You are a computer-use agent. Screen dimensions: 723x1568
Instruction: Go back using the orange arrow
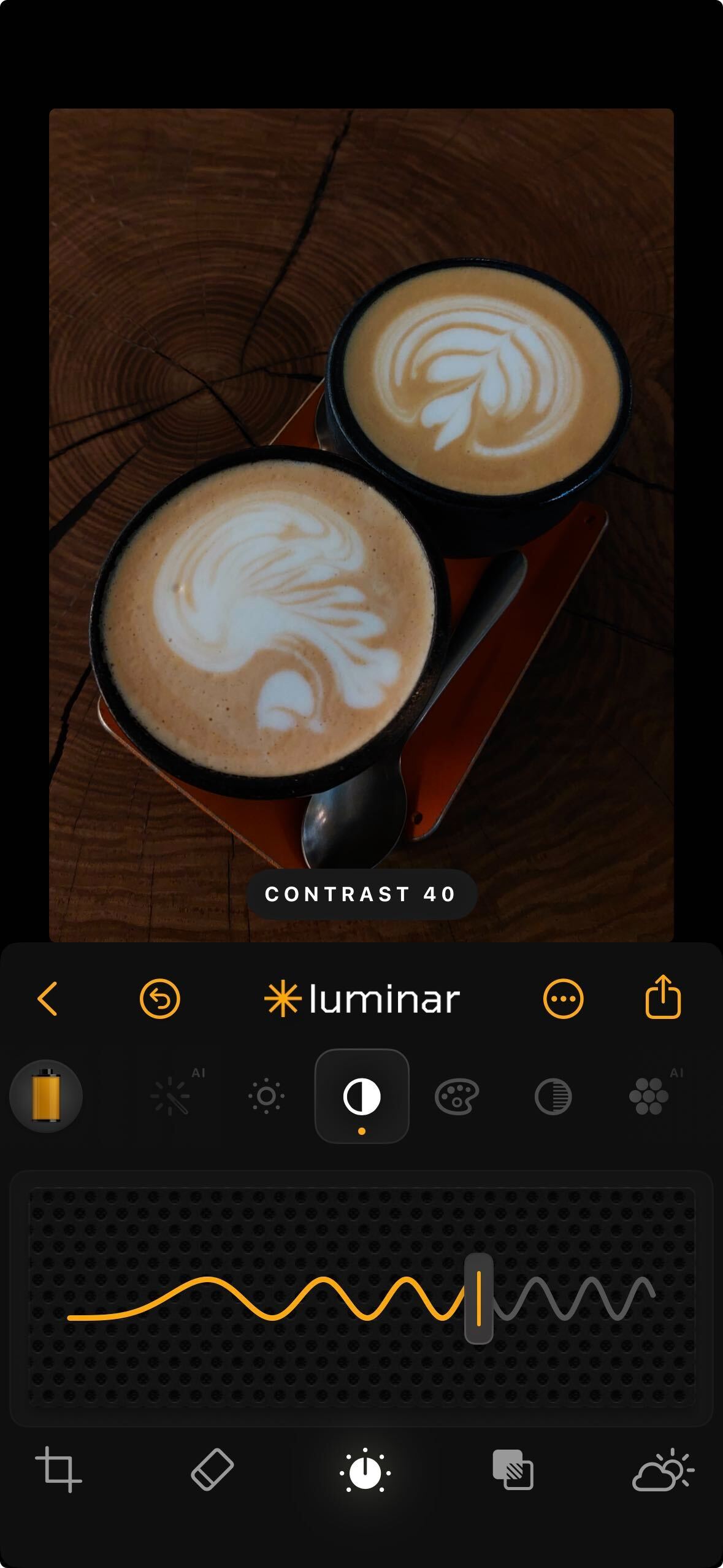(x=48, y=999)
